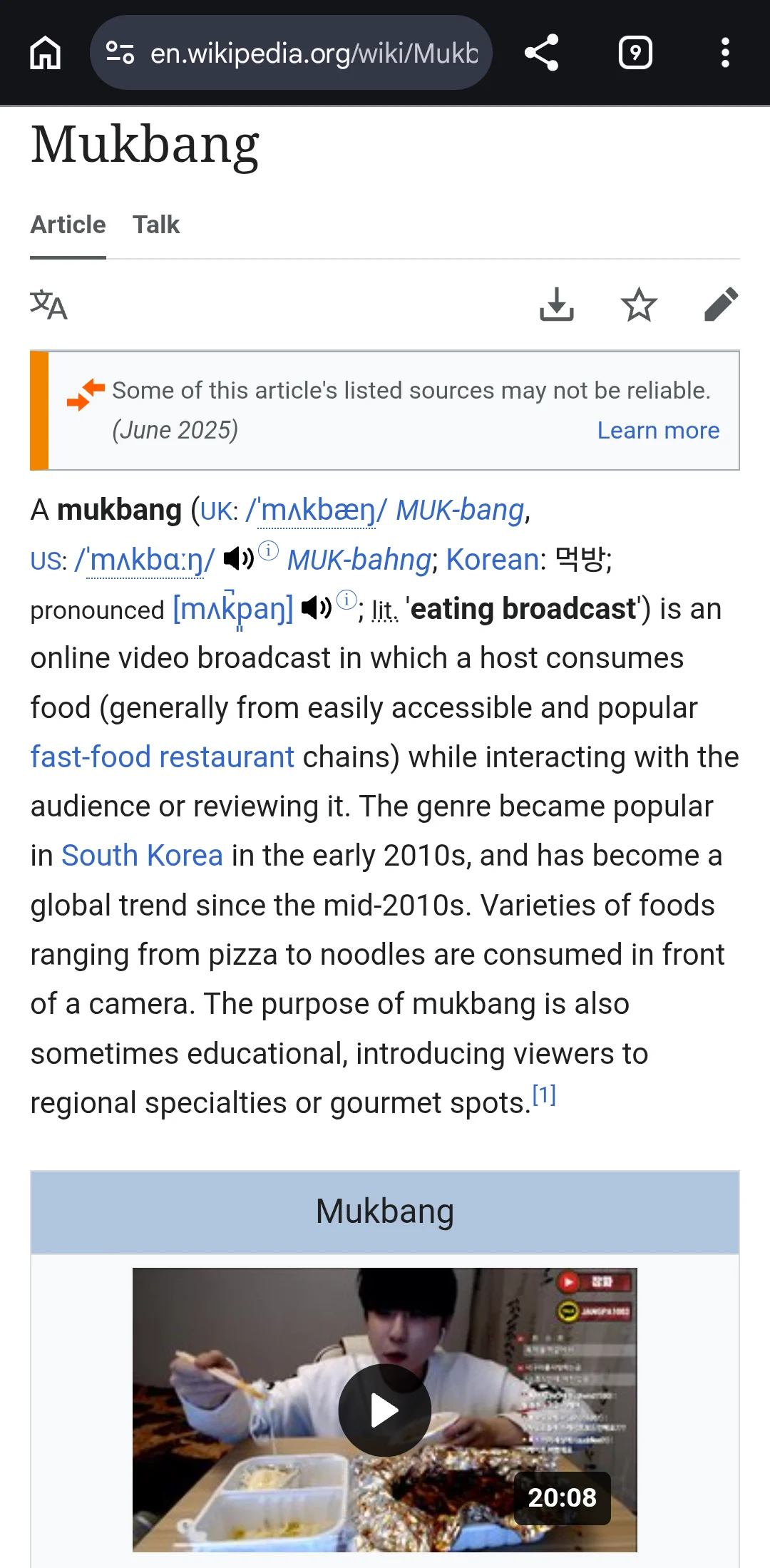Open the fast-food restaurant link
The width and height of the screenshot is (770, 1568).
[162, 757]
